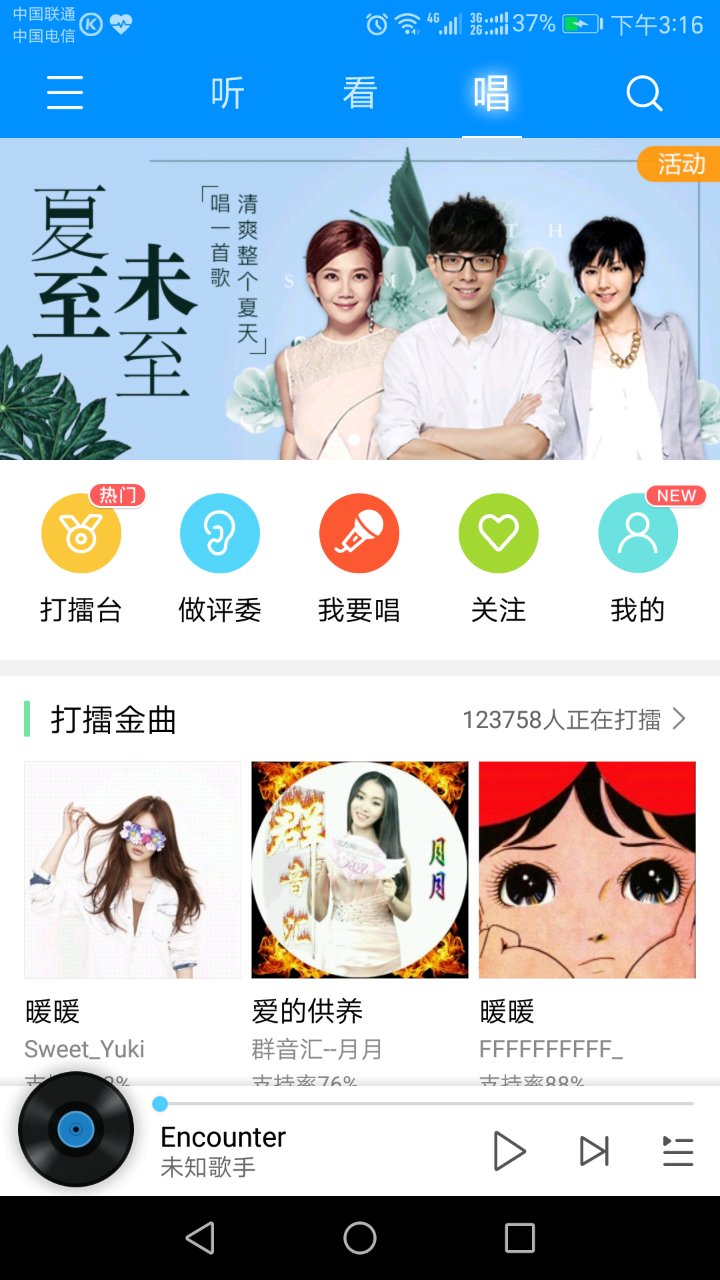Play the song Encounter
Viewport: 720px width, 1280px height.
point(510,1151)
